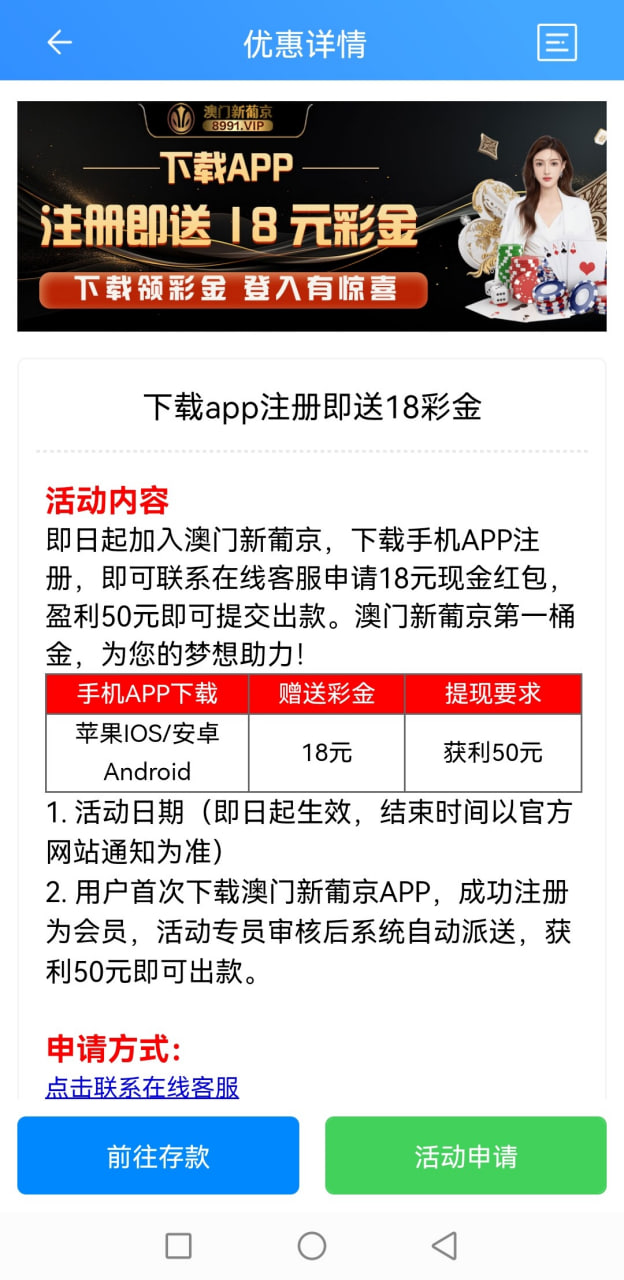Screen dimensions: 624x1280
Task: Tap the 前往存款 button
Action: click(x=158, y=1155)
